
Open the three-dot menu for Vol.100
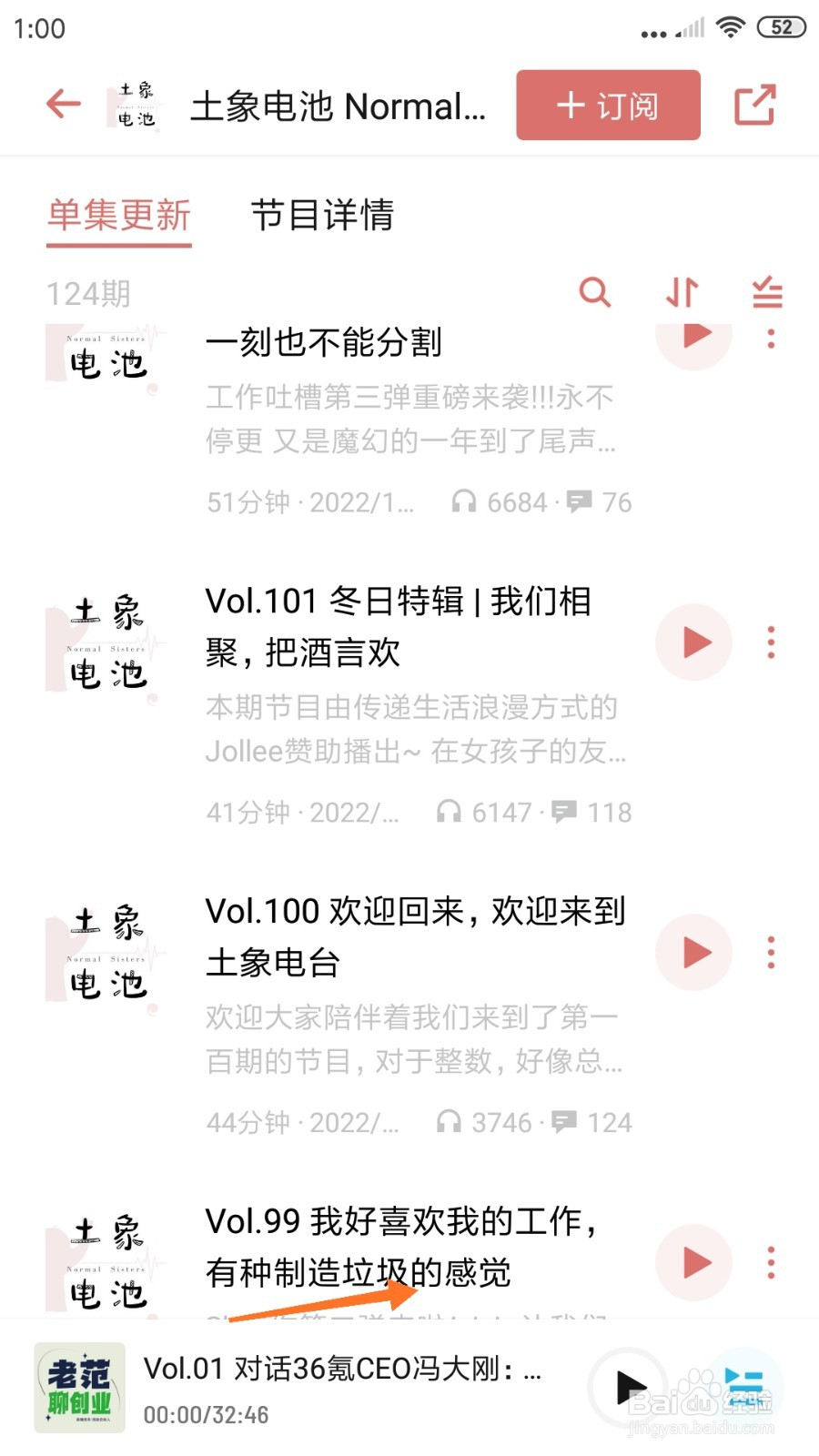tap(770, 952)
